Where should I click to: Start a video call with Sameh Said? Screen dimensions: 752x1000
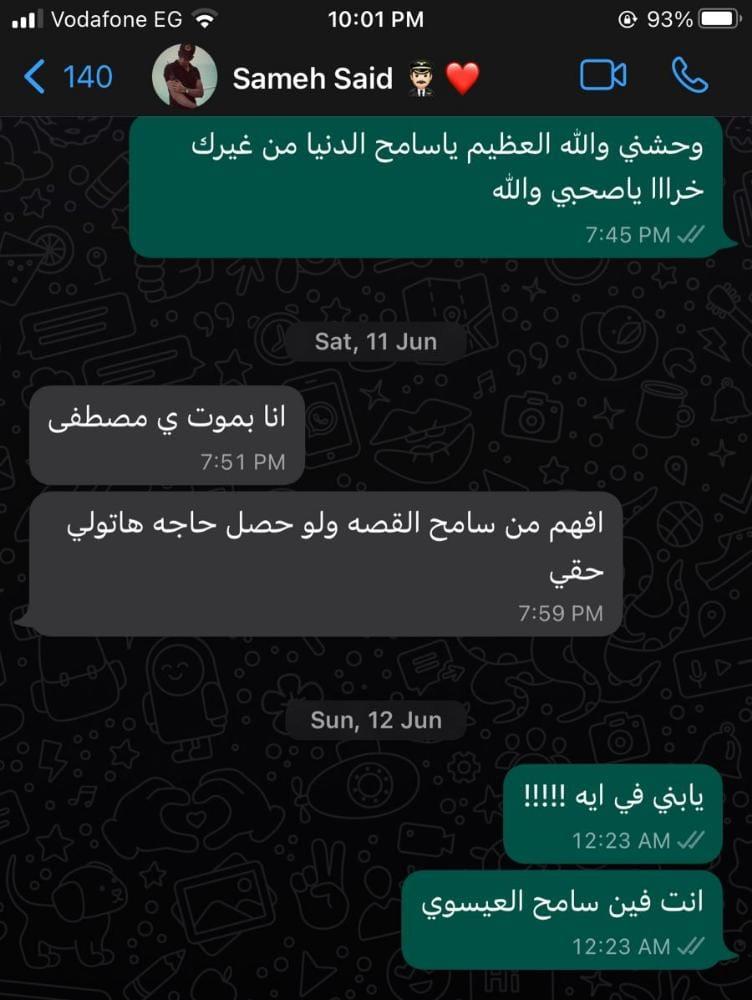point(602,76)
